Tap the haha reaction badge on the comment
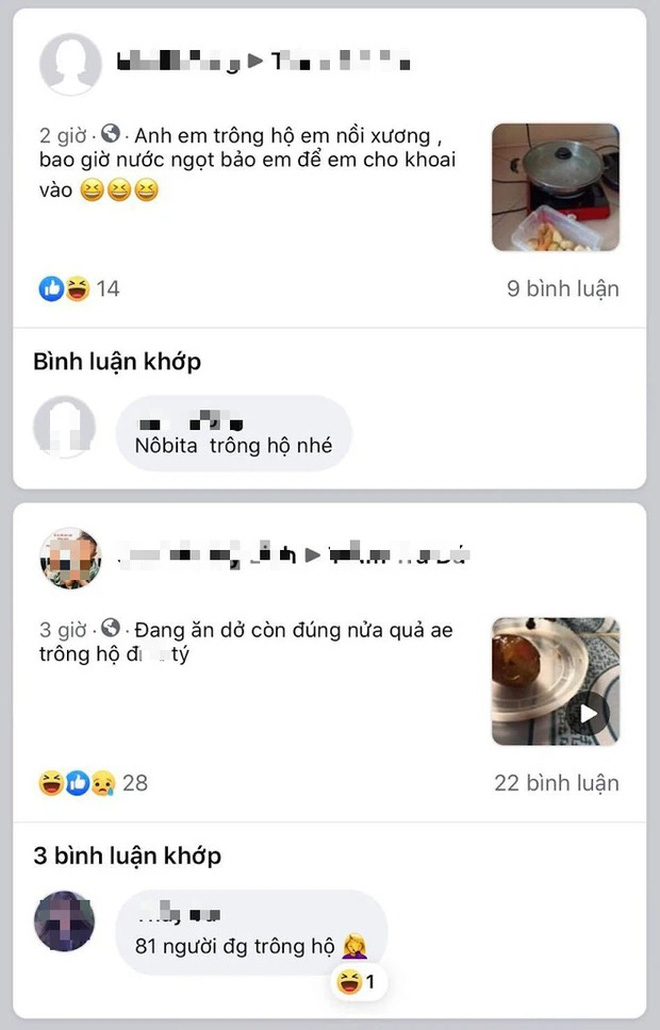The width and height of the screenshot is (660, 1030). click(x=357, y=983)
